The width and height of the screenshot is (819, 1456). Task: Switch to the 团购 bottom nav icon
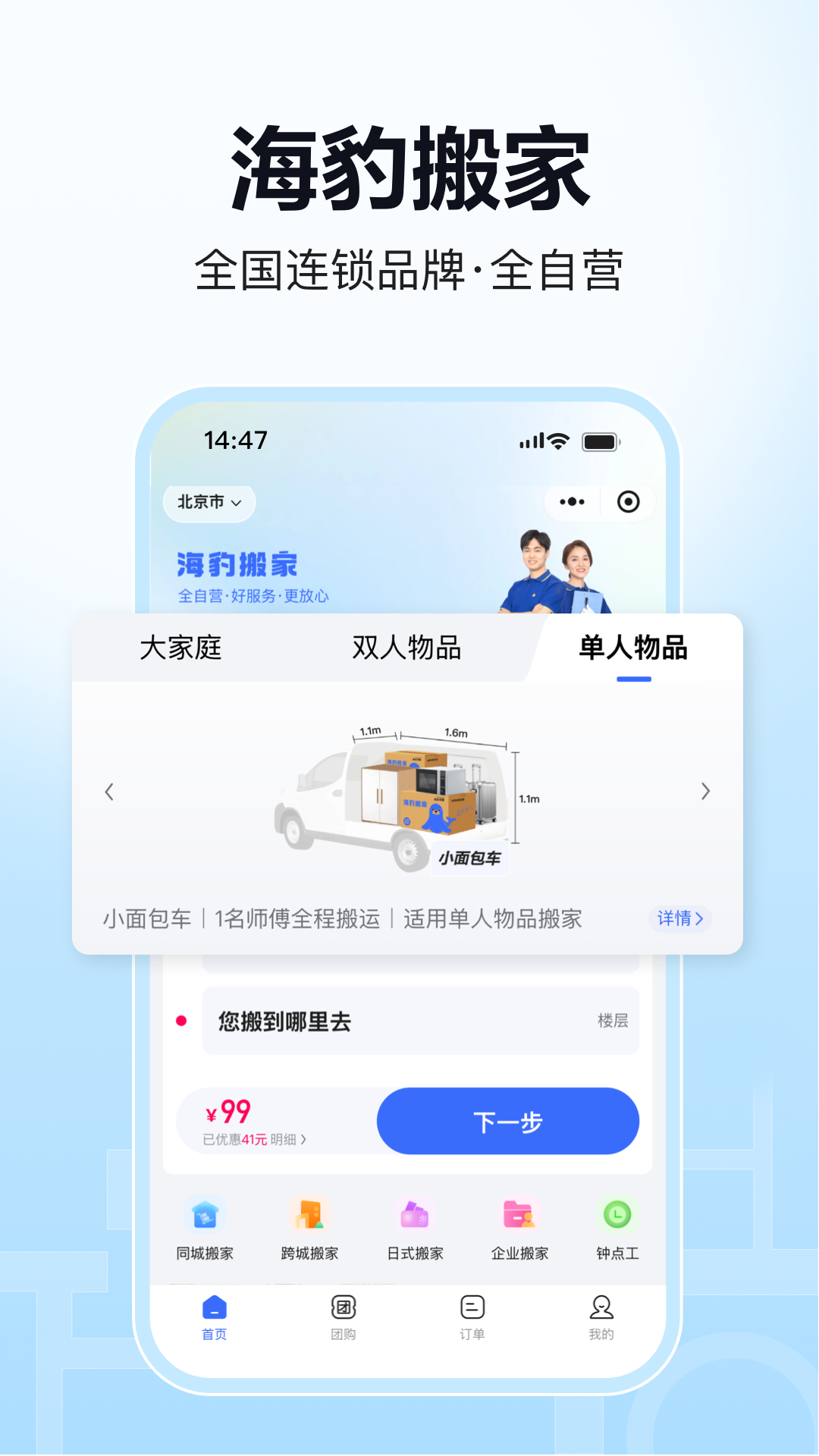[x=344, y=1316]
